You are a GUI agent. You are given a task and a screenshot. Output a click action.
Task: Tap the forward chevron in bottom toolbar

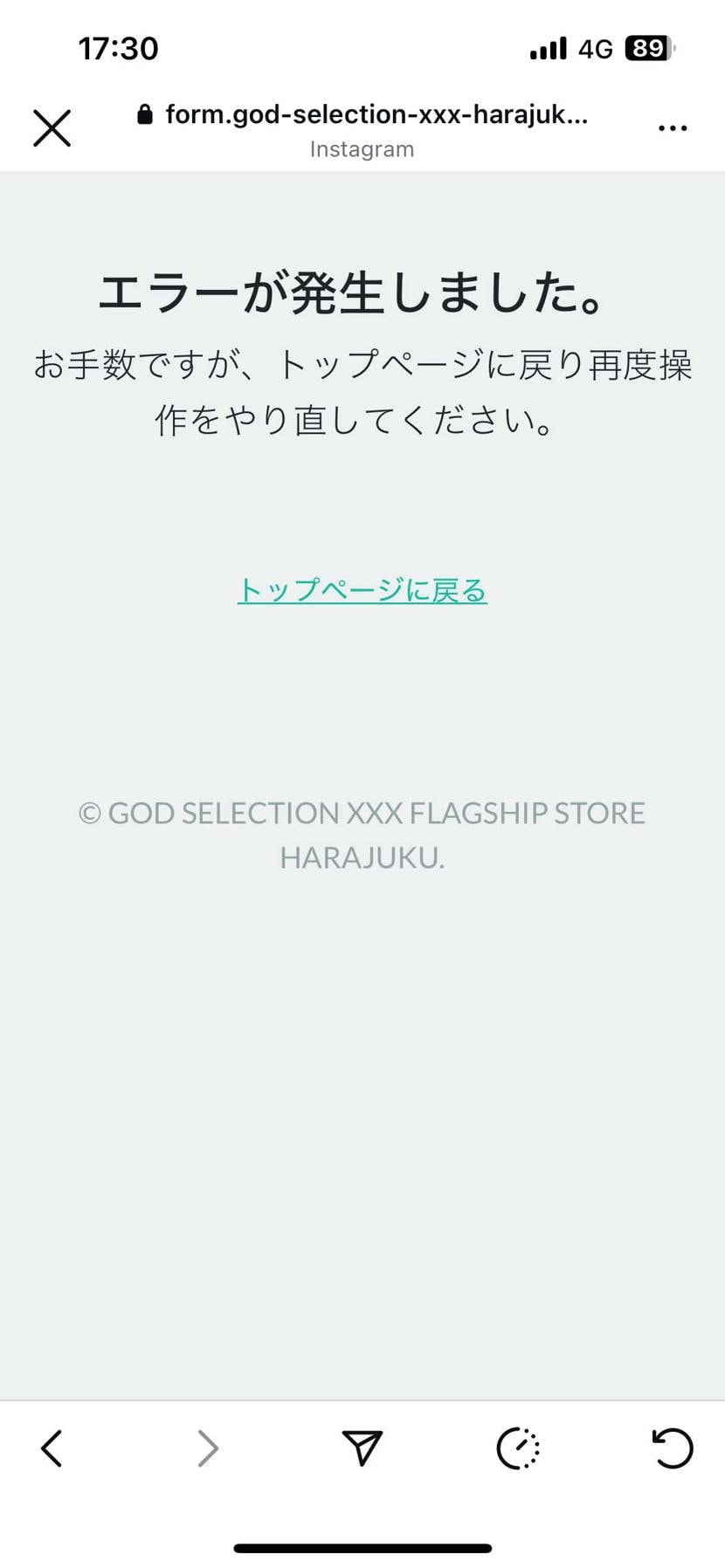click(207, 1448)
